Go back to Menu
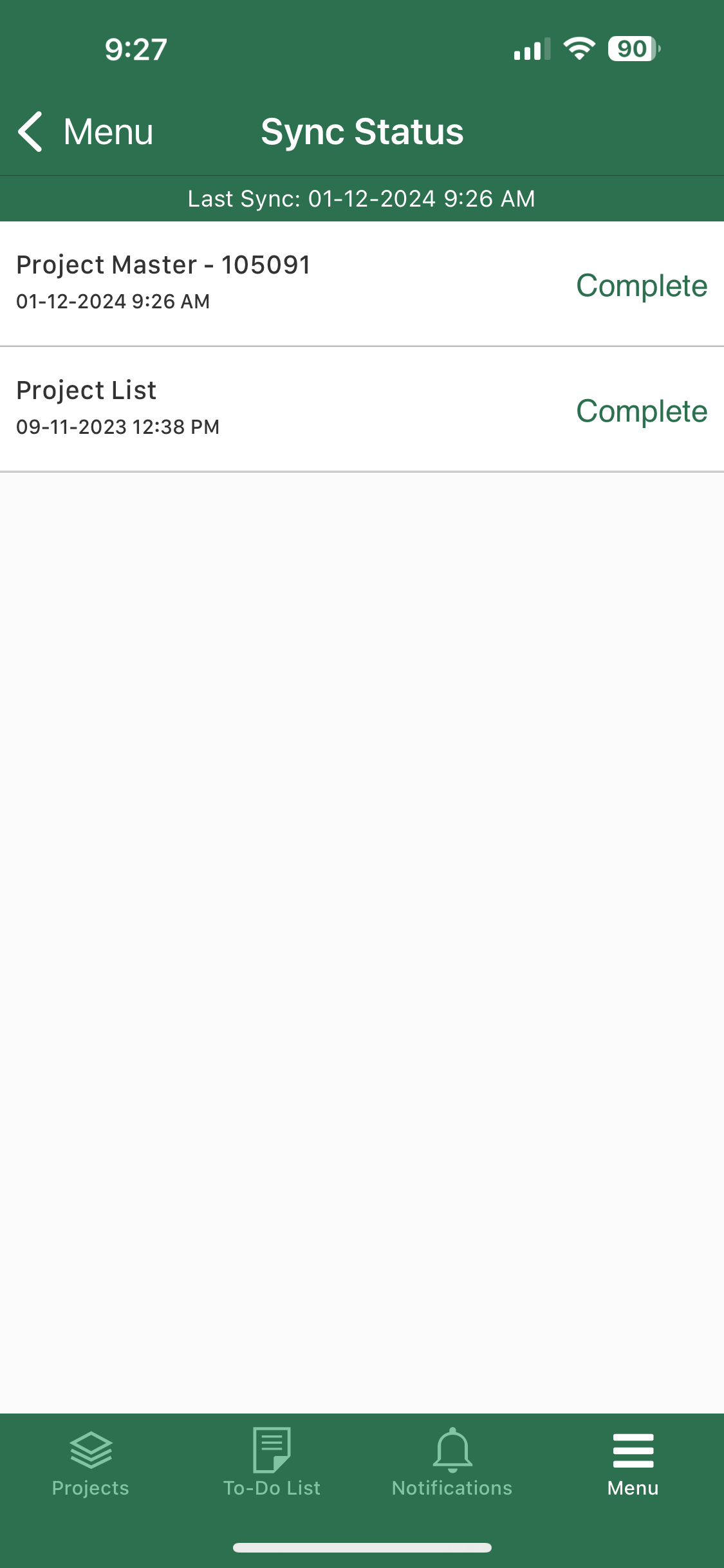 86,132
